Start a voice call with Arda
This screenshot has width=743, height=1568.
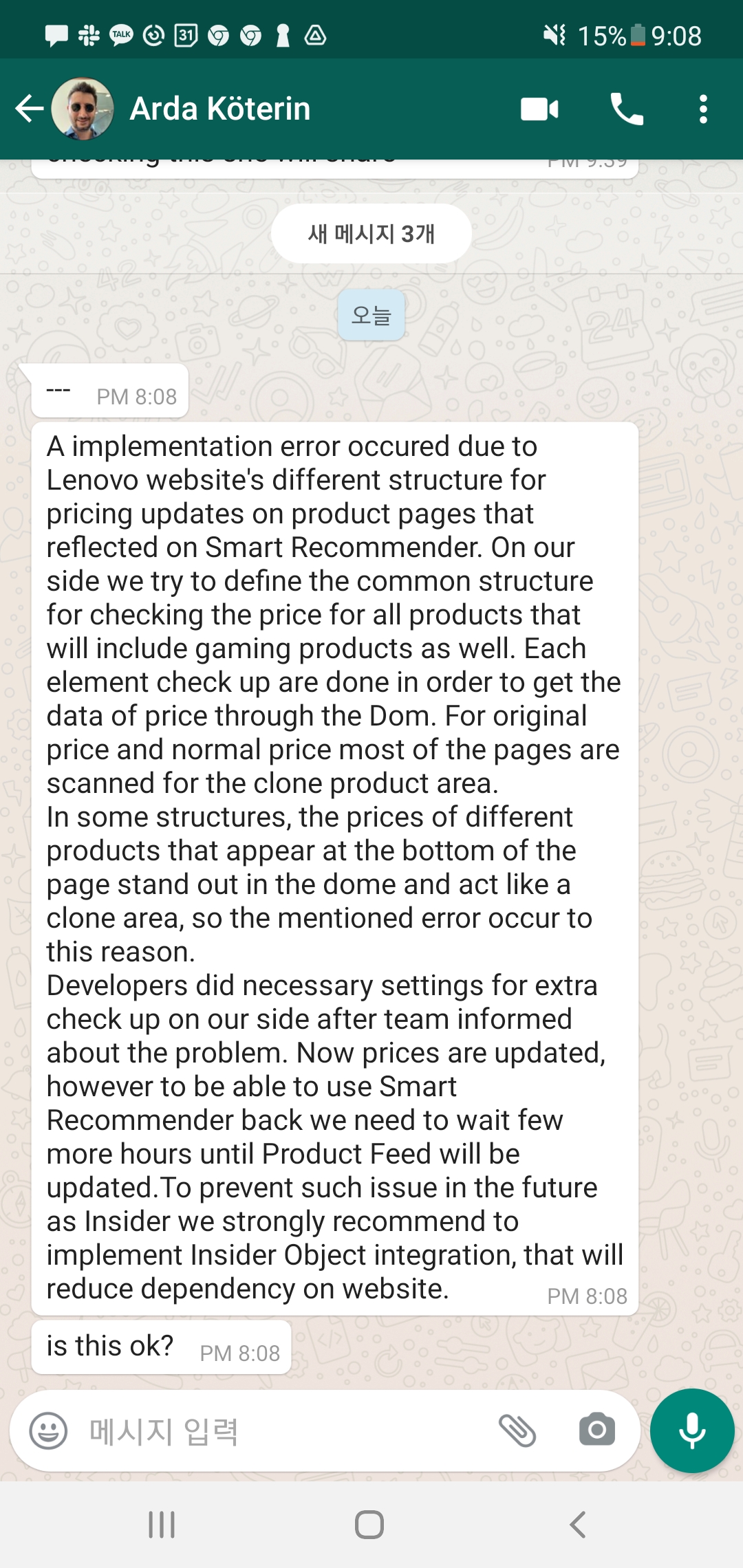626,109
